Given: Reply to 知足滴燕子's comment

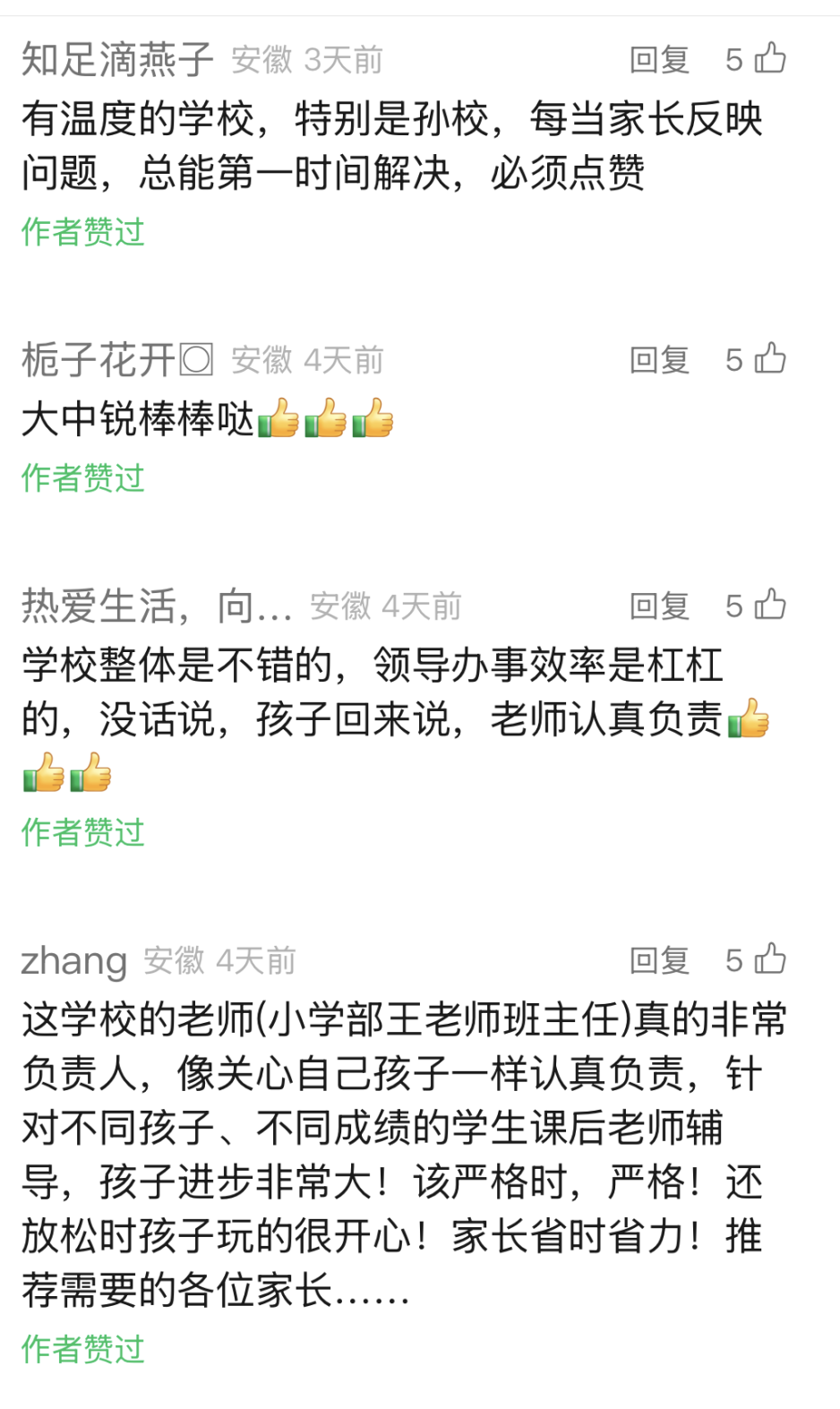Looking at the screenshot, I should (x=659, y=60).
